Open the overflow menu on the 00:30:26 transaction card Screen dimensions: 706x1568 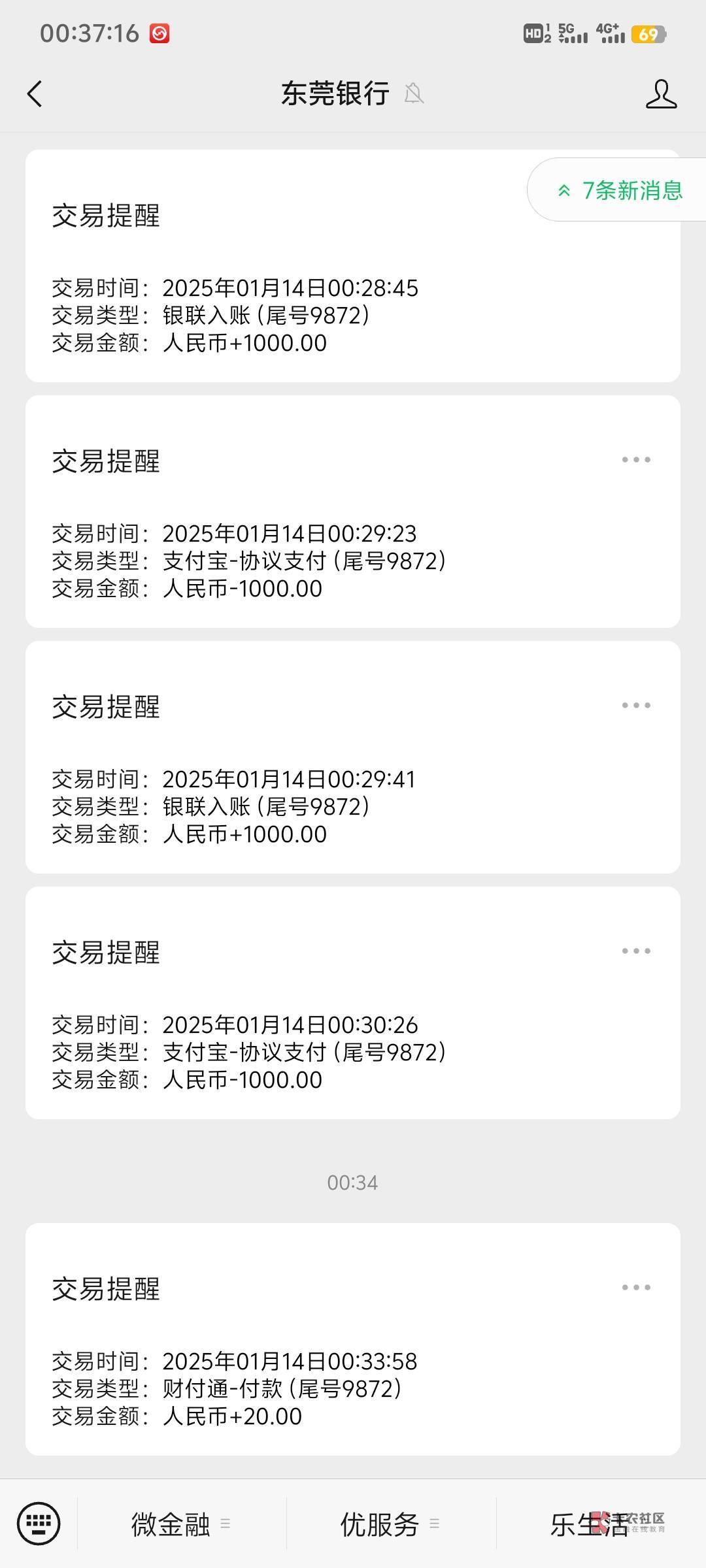tap(636, 951)
